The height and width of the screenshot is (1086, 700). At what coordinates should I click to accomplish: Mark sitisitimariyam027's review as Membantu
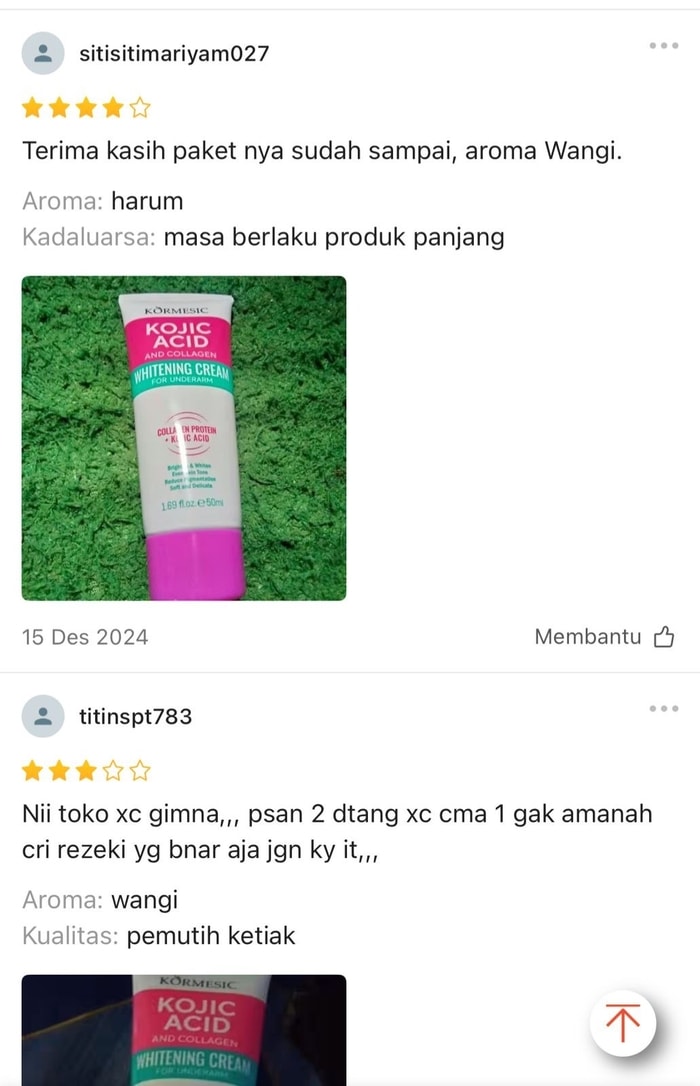[605, 637]
